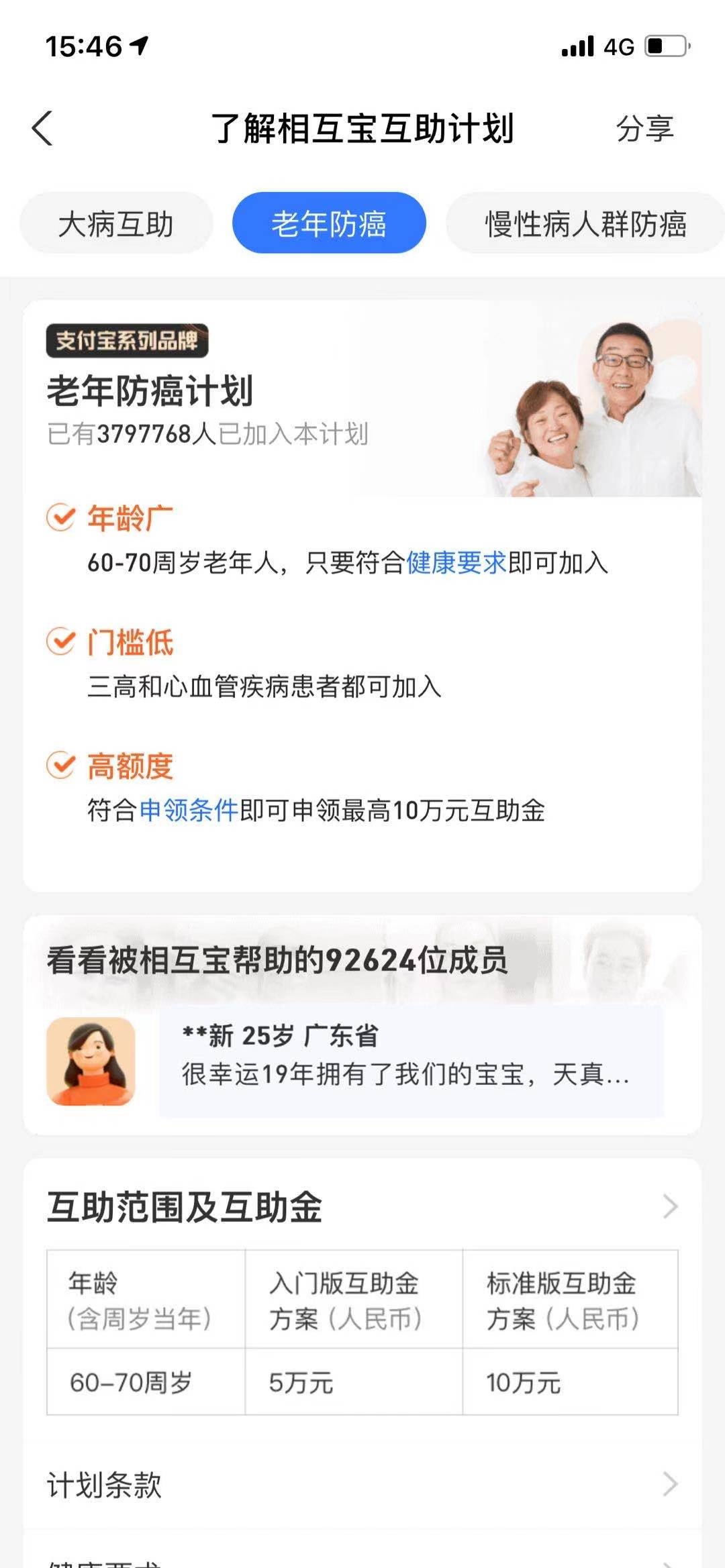Screen dimensions: 725x1568
Task: Tap 分享 to share this page
Action: [644, 128]
